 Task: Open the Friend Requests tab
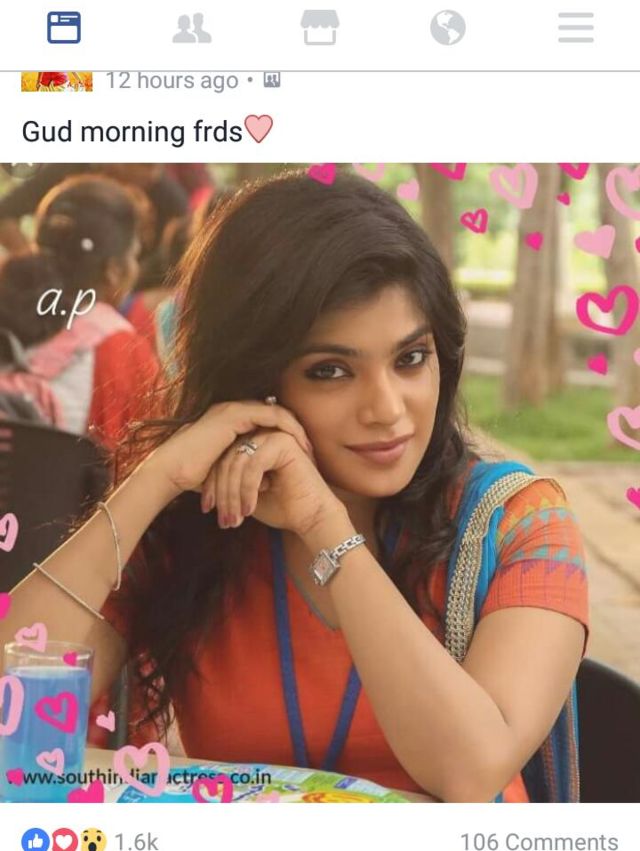192,28
